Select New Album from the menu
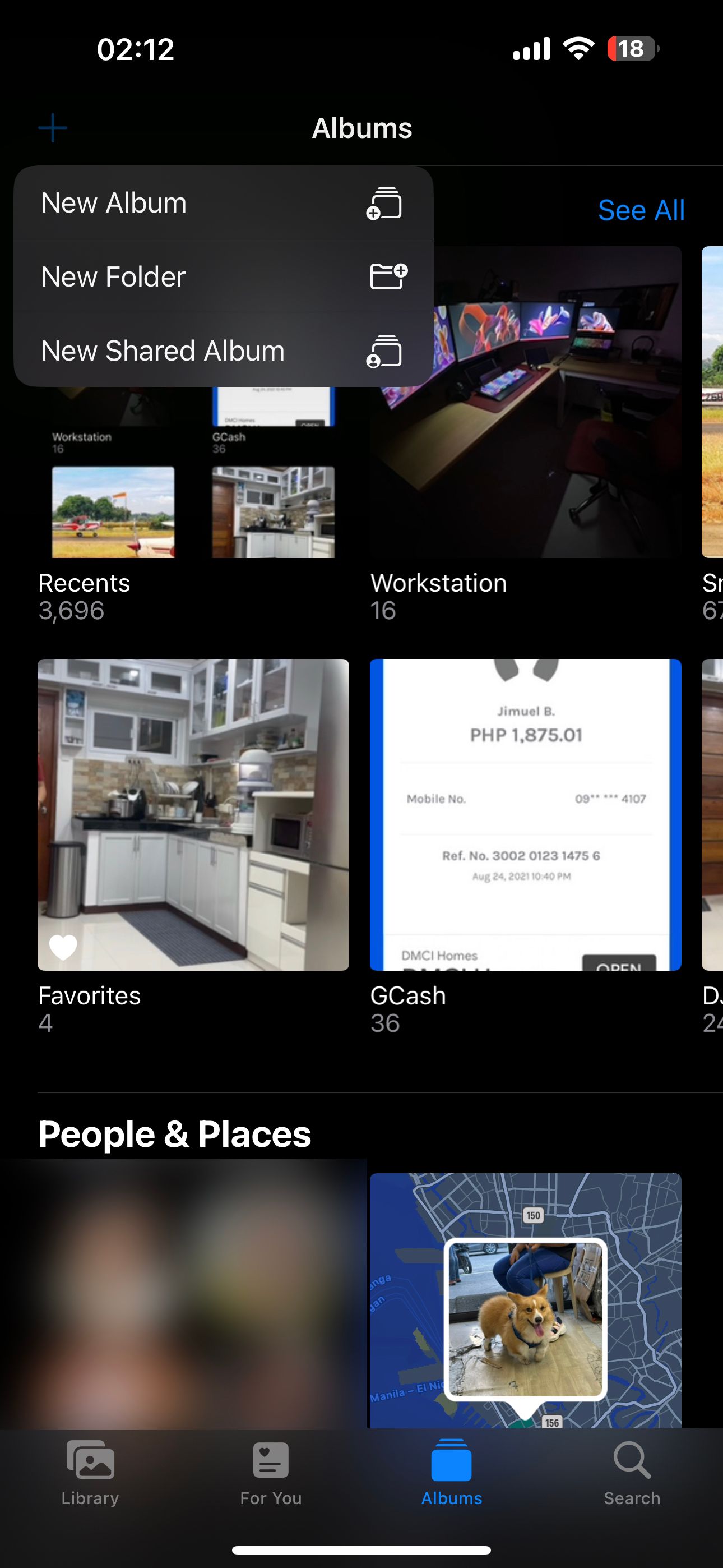The image size is (723, 1568). coord(223,202)
